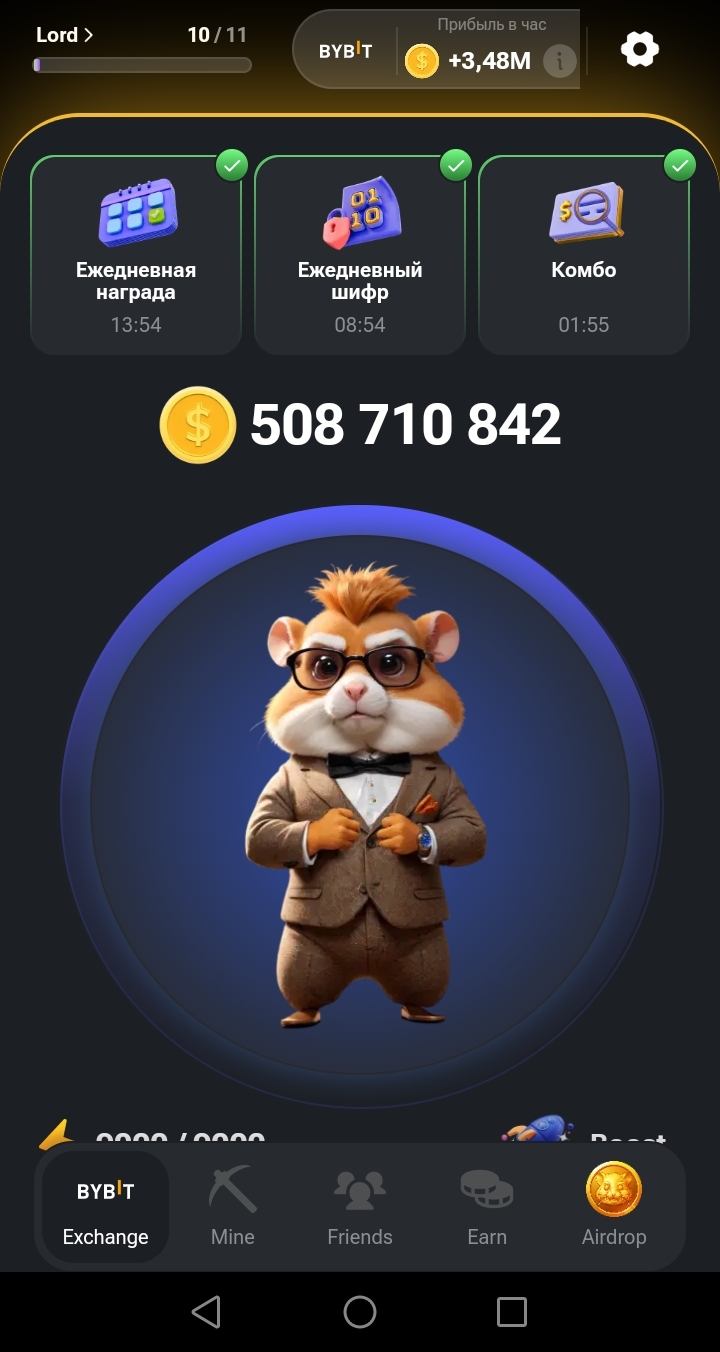Viewport: 720px width, 1352px height.
Task: Open recent apps from navigation bar
Action: coord(512,1312)
